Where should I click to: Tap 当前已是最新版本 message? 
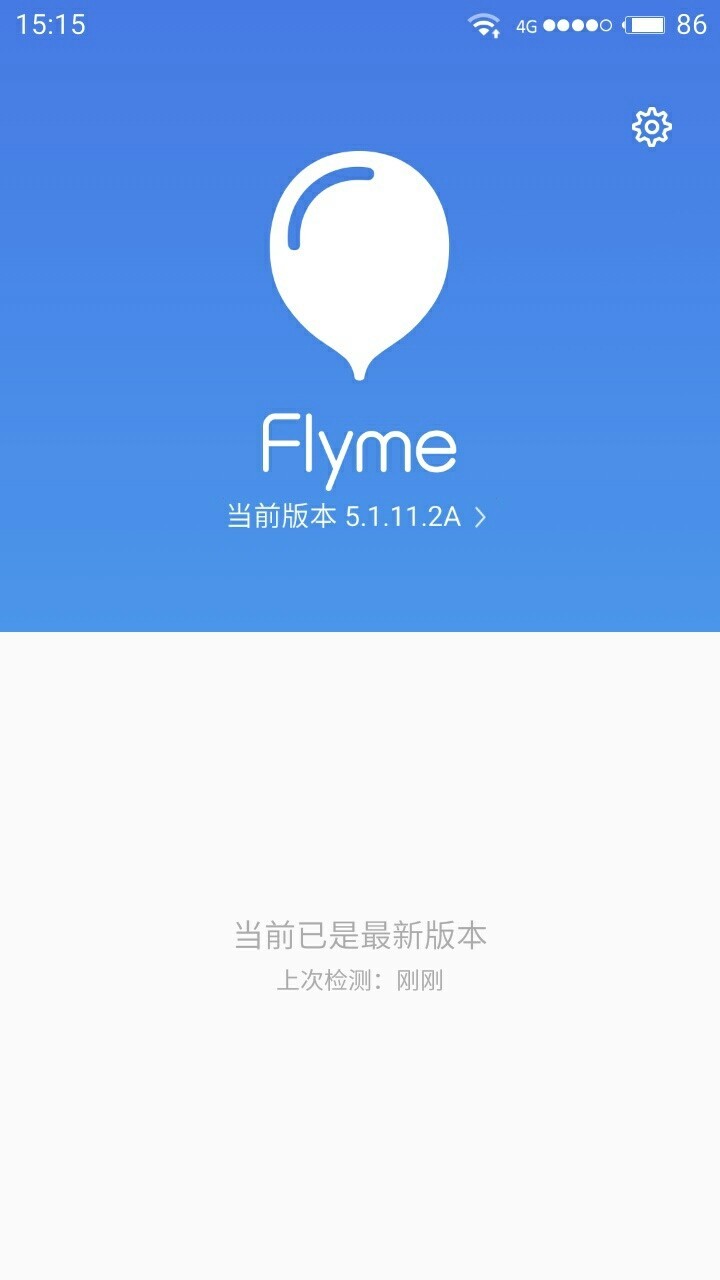pos(360,936)
